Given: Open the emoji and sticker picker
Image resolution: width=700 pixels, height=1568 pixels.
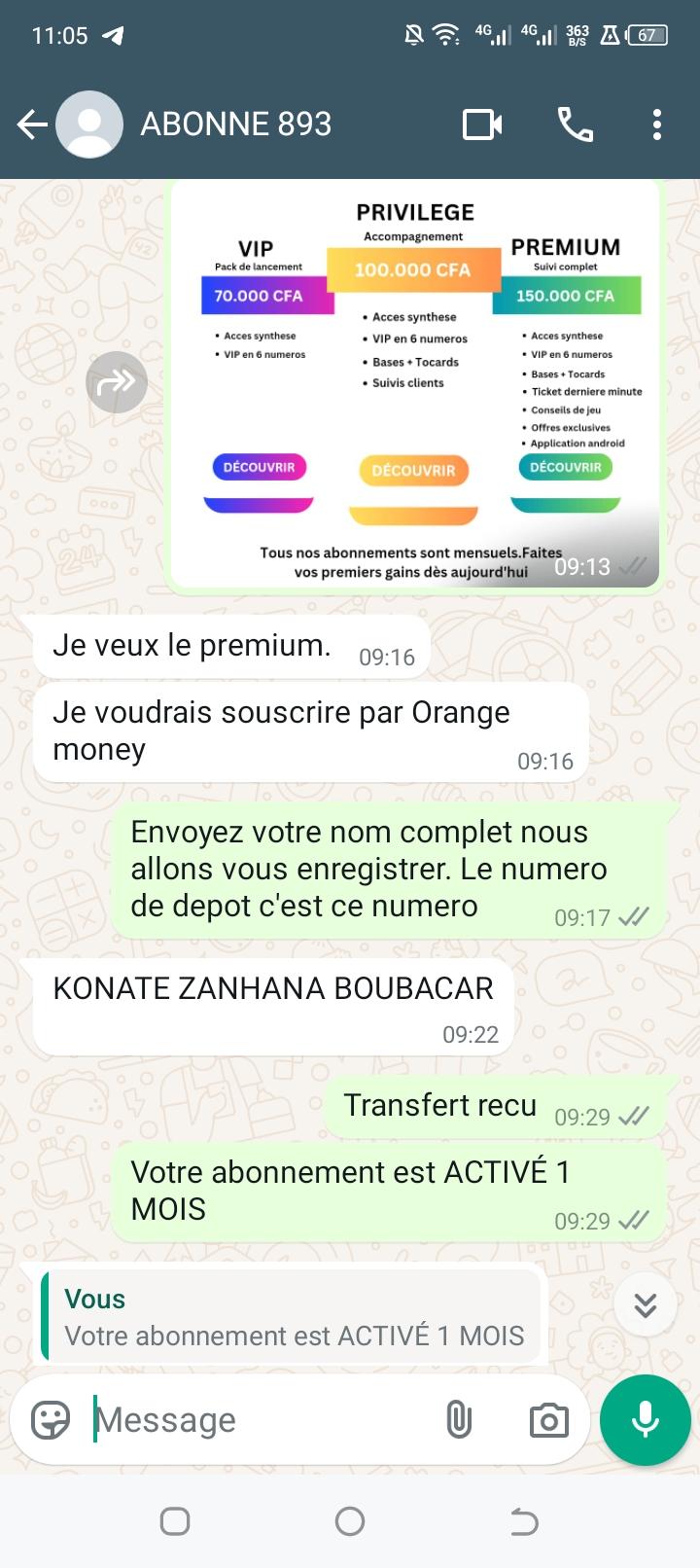Looking at the screenshot, I should click(51, 1420).
